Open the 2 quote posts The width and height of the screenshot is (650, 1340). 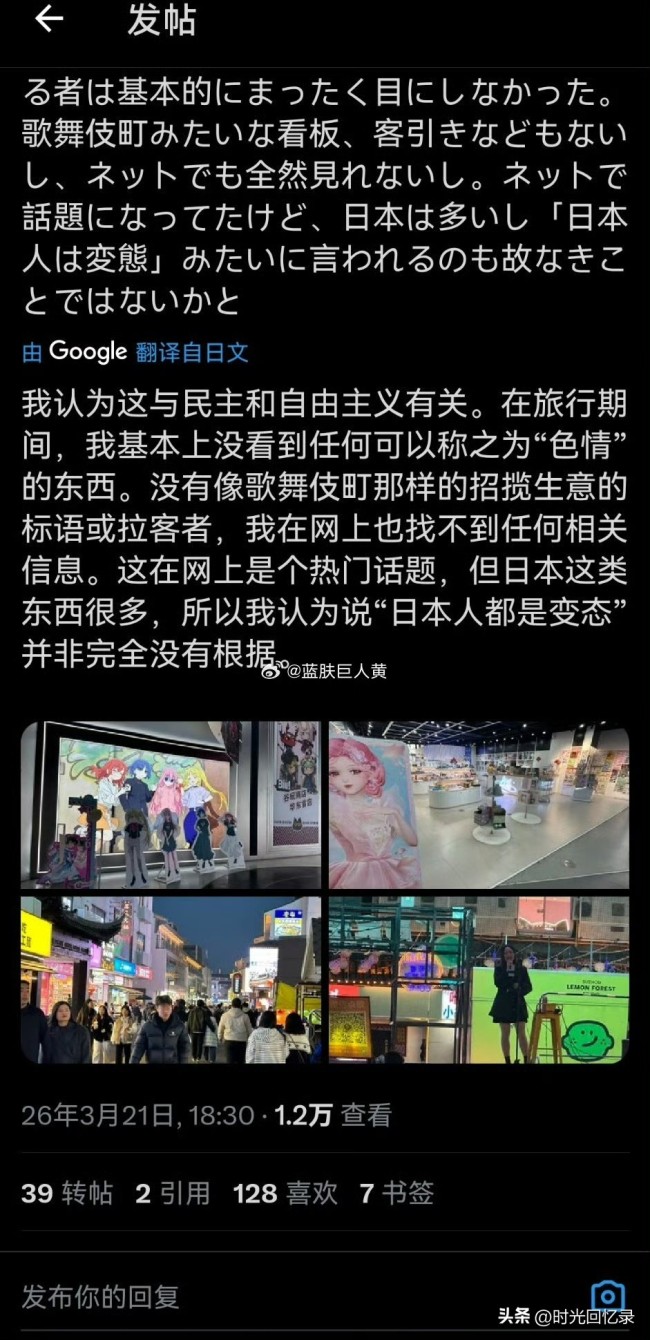(x=173, y=1193)
